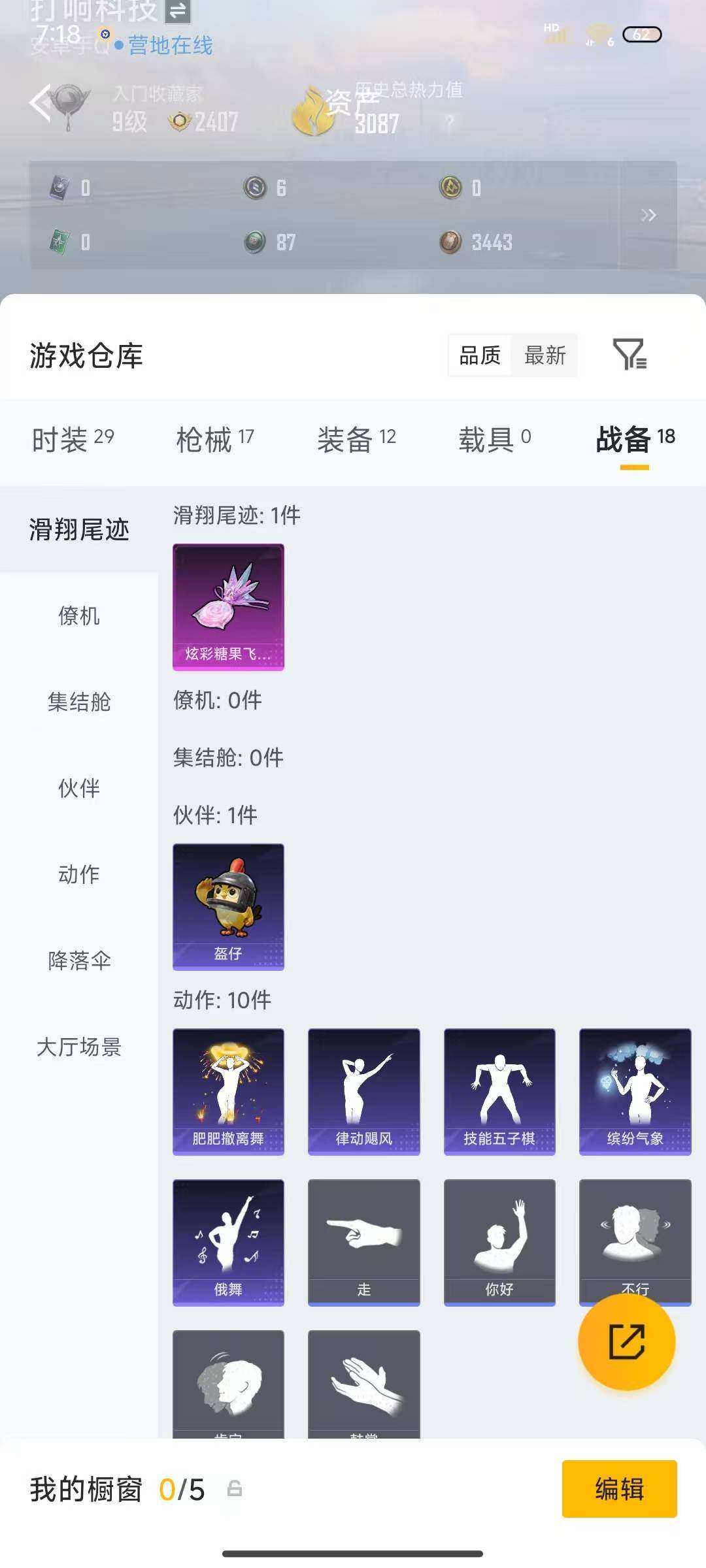Image resolution: width=706 pixels, height=1568 pixels.
Task: Select the 大厅场景 sidebar category
Action: click(x=78, y=1048)
